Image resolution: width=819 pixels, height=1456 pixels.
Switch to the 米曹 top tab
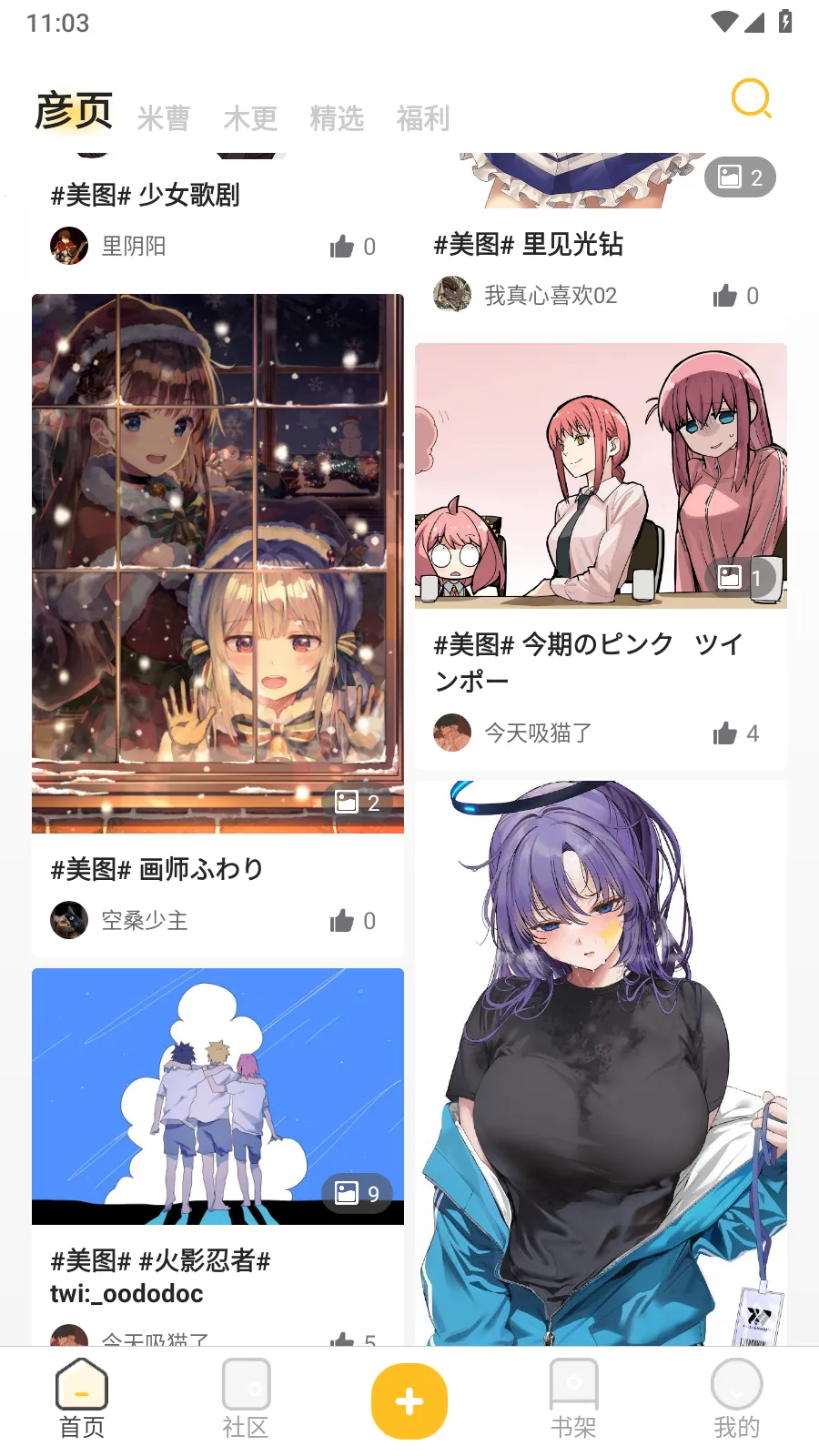(164, 118)
